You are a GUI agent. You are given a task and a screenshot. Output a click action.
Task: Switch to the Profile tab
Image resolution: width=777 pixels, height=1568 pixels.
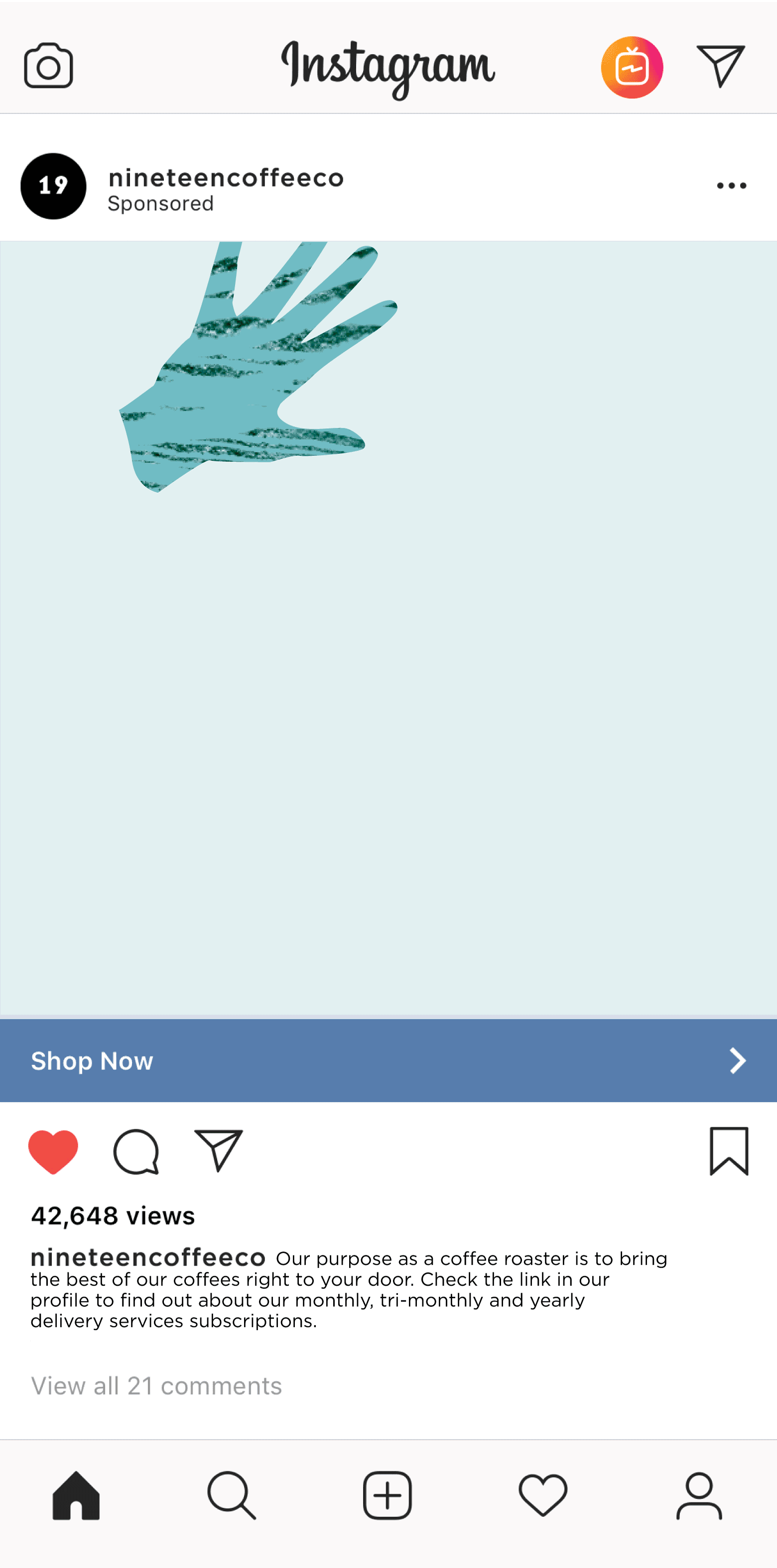699,1495
